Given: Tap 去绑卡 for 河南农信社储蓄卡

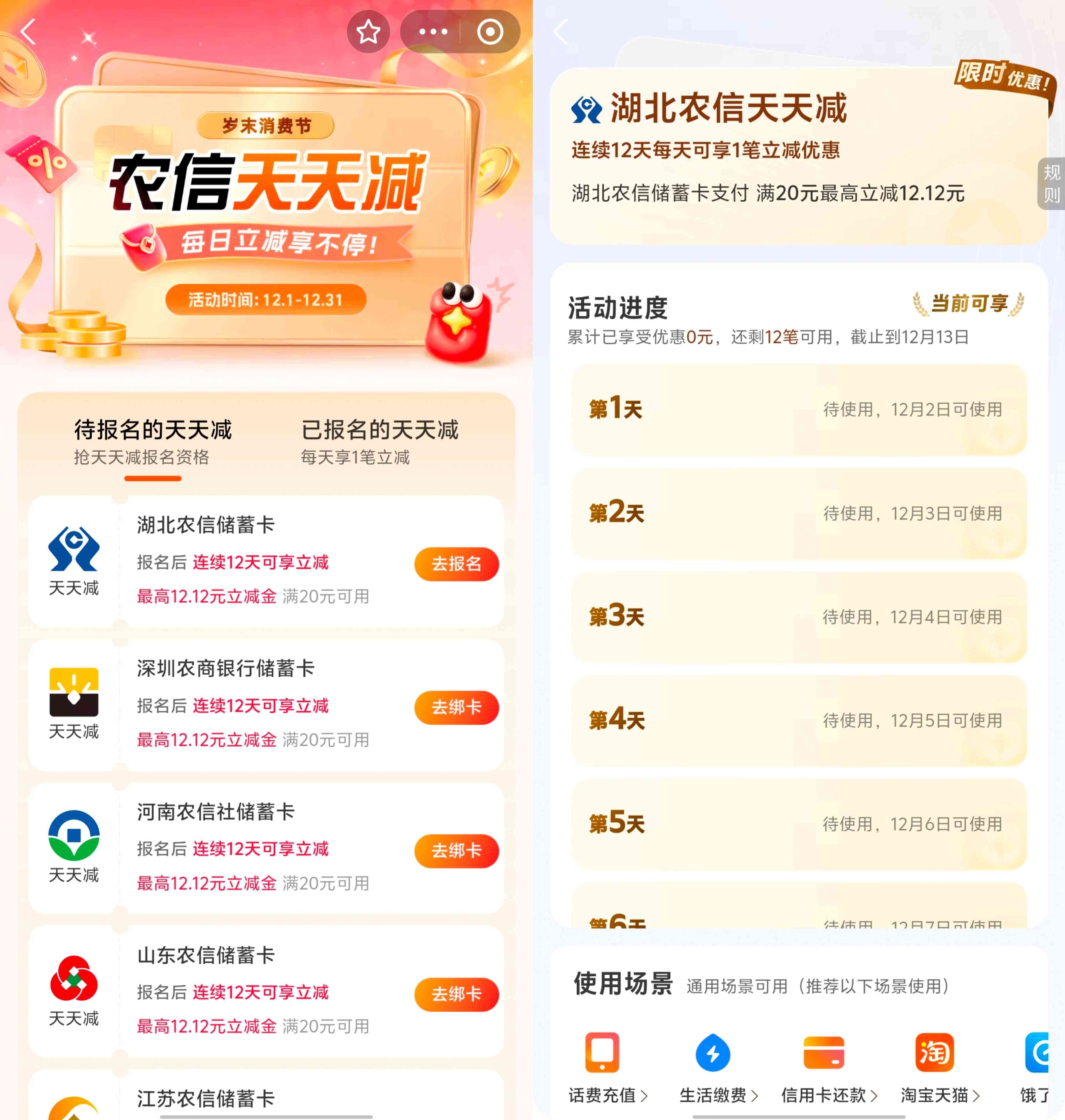Looking at the screenshot, I should [x=456, y=851].
